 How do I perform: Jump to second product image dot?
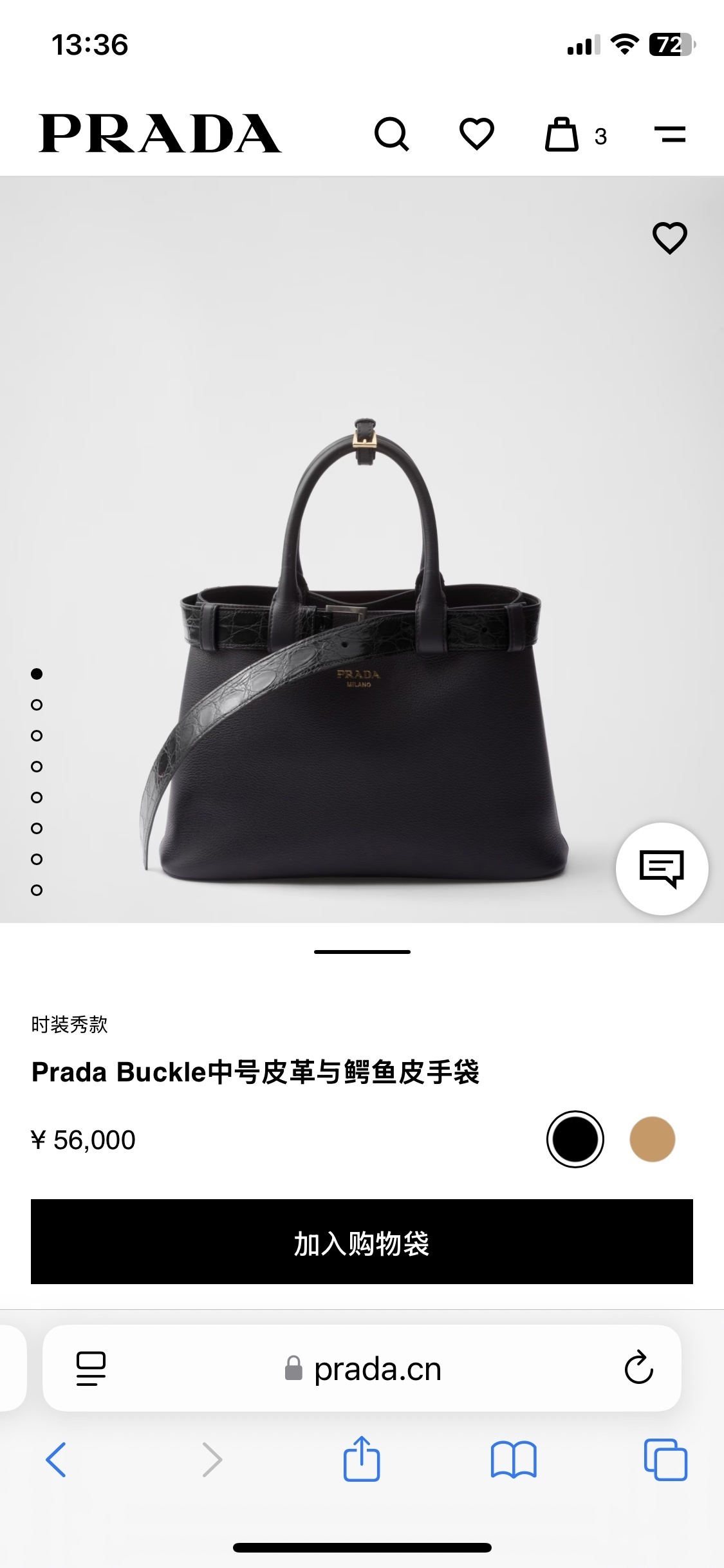(x=37, y=705)
